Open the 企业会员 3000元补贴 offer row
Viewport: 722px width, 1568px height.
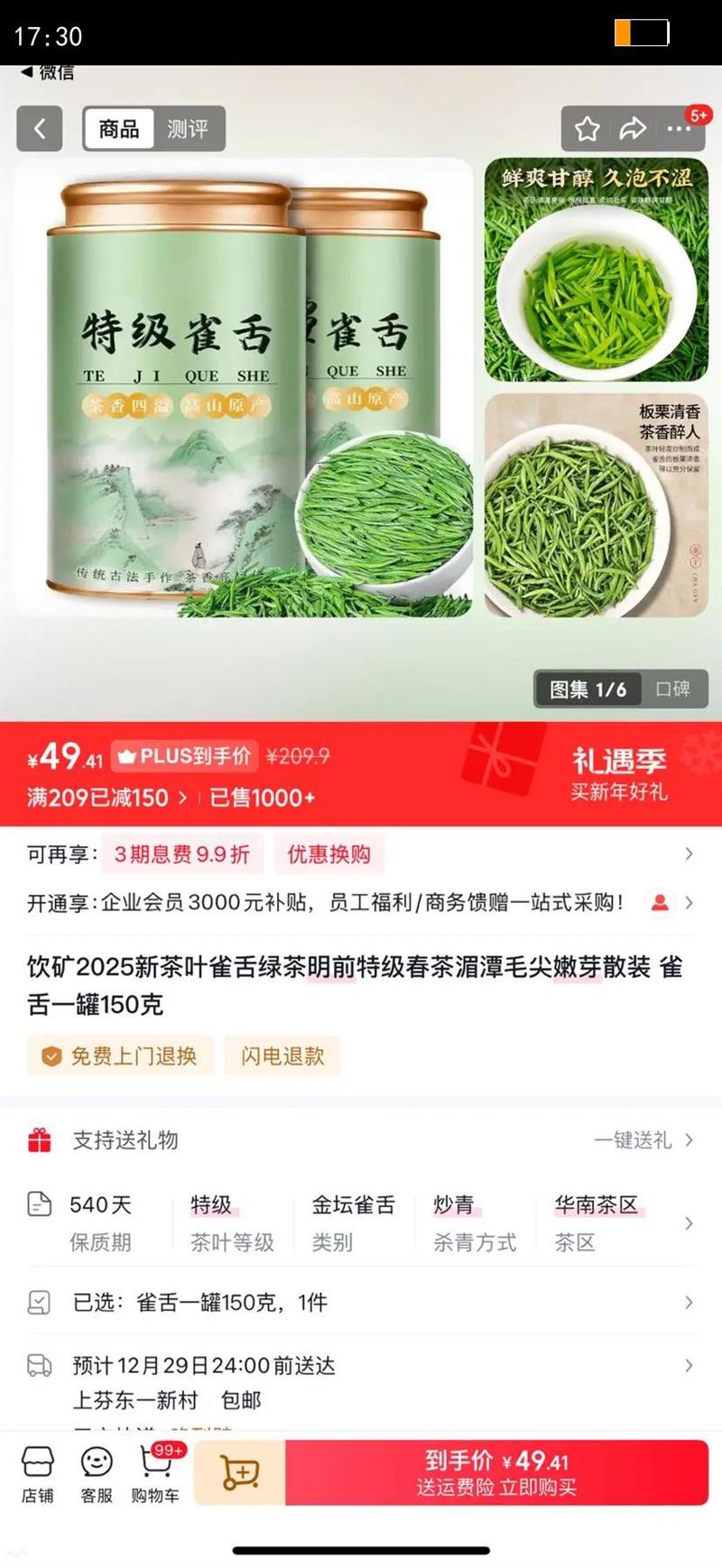point(361,902)
